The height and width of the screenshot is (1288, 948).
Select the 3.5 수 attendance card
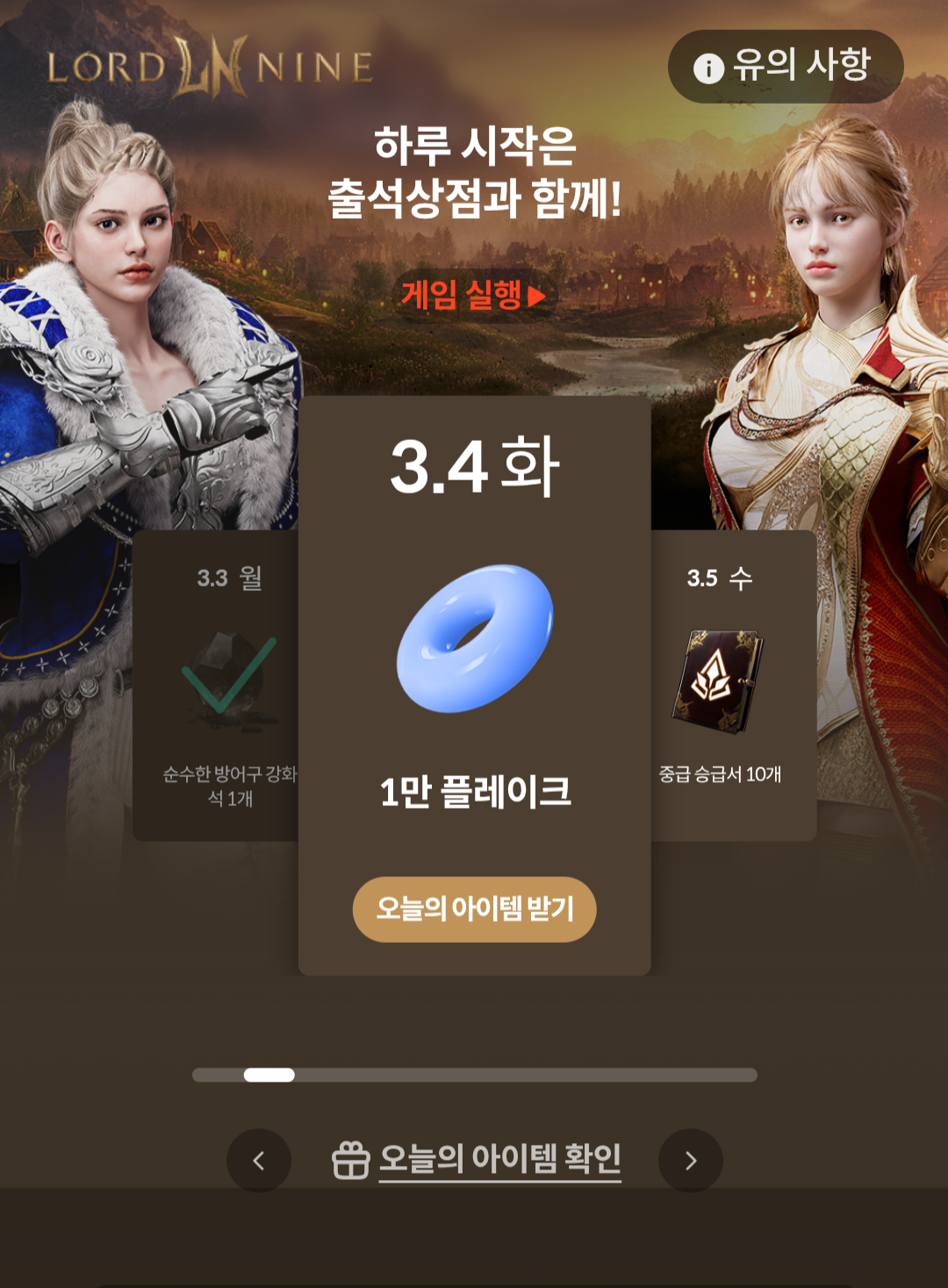pyautogui.click(x=732, y=685)
